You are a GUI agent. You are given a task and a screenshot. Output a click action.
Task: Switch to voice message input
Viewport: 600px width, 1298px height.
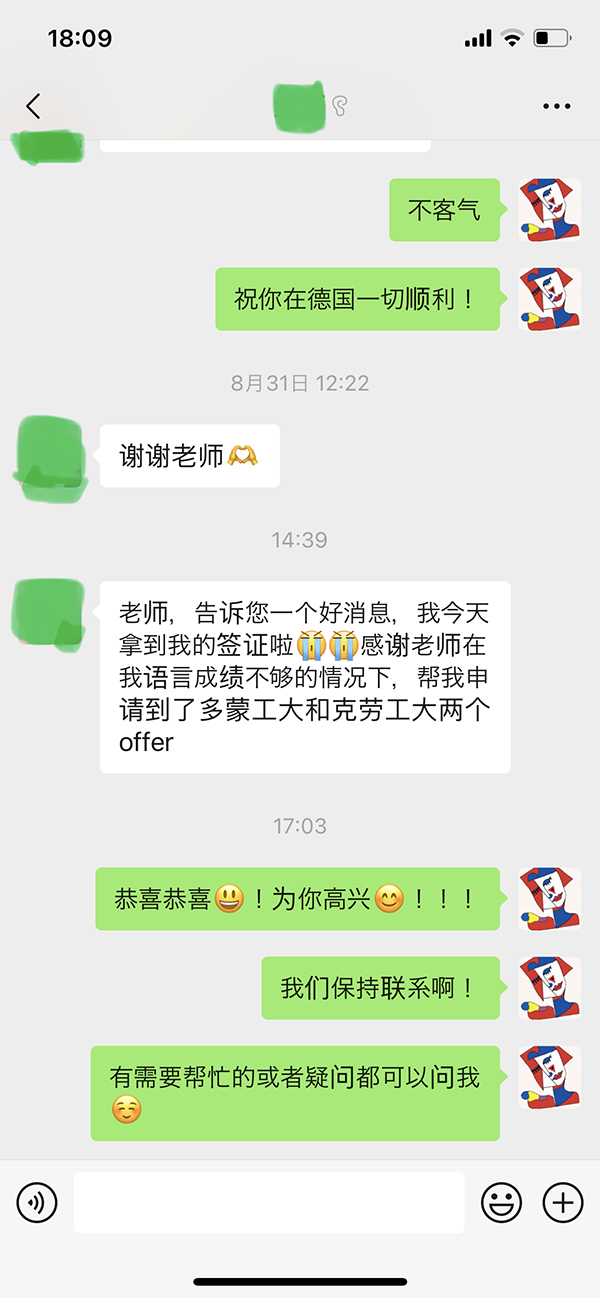point(37,1202)
